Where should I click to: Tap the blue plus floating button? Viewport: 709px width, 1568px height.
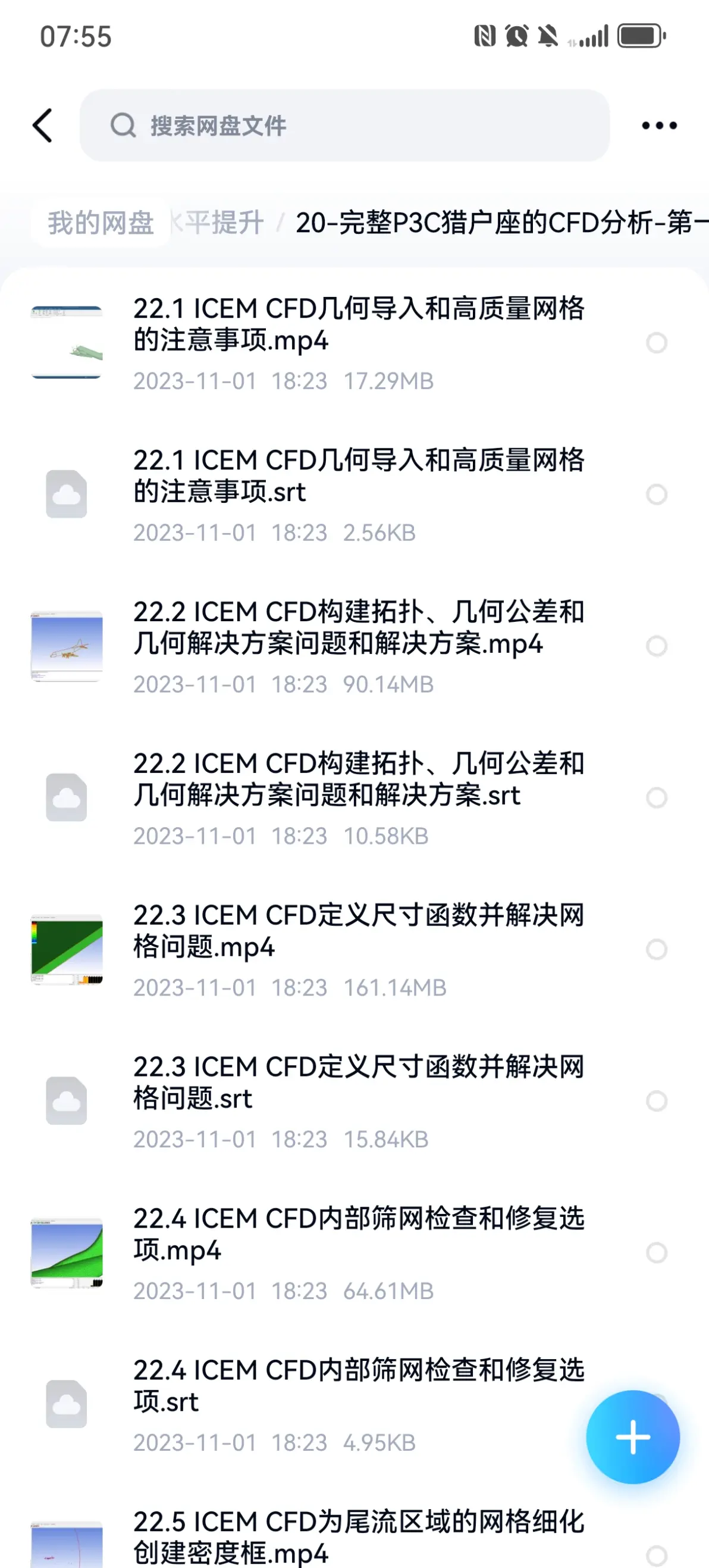point(633,1436)
